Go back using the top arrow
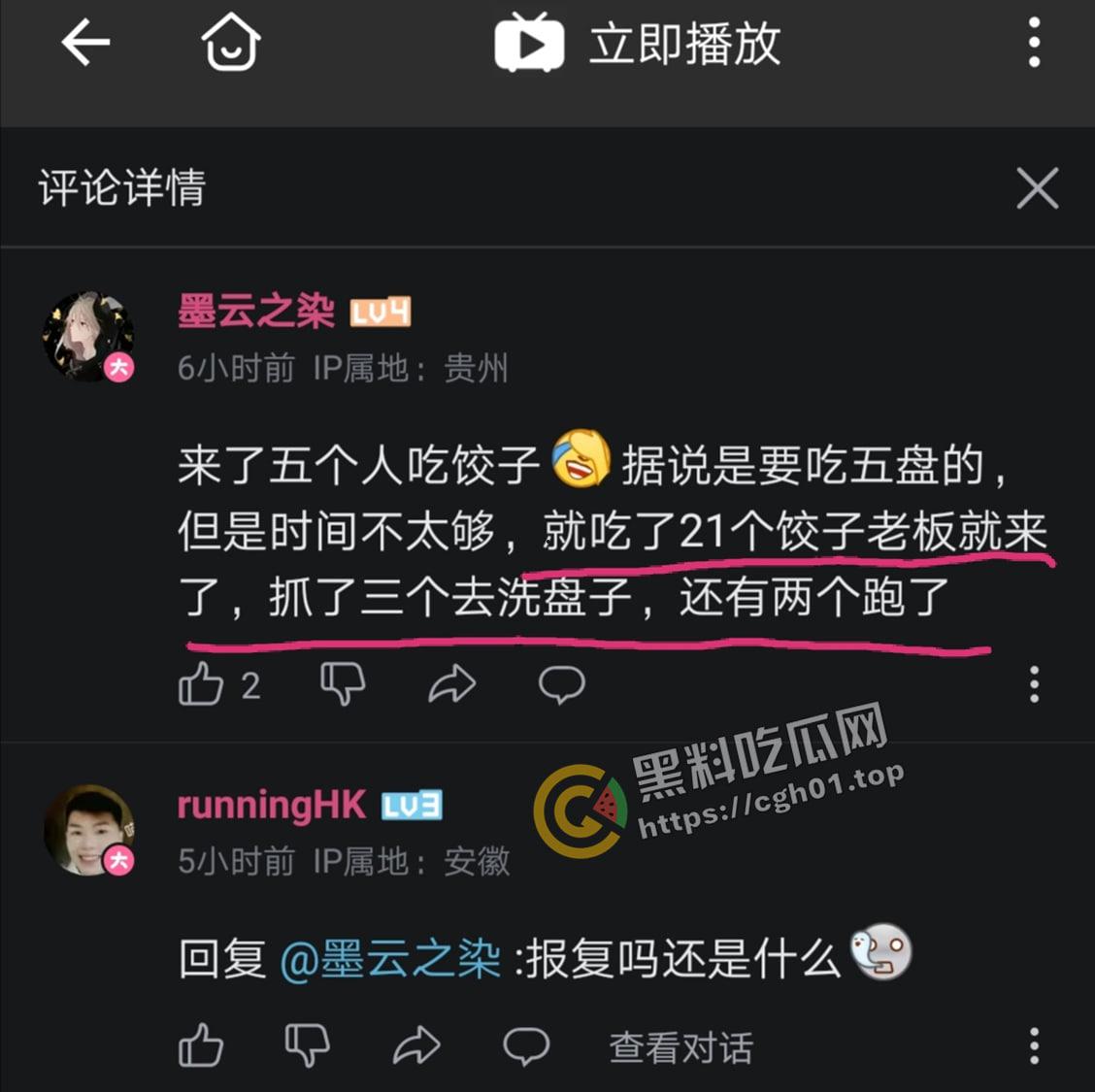 tap(85, 44)
